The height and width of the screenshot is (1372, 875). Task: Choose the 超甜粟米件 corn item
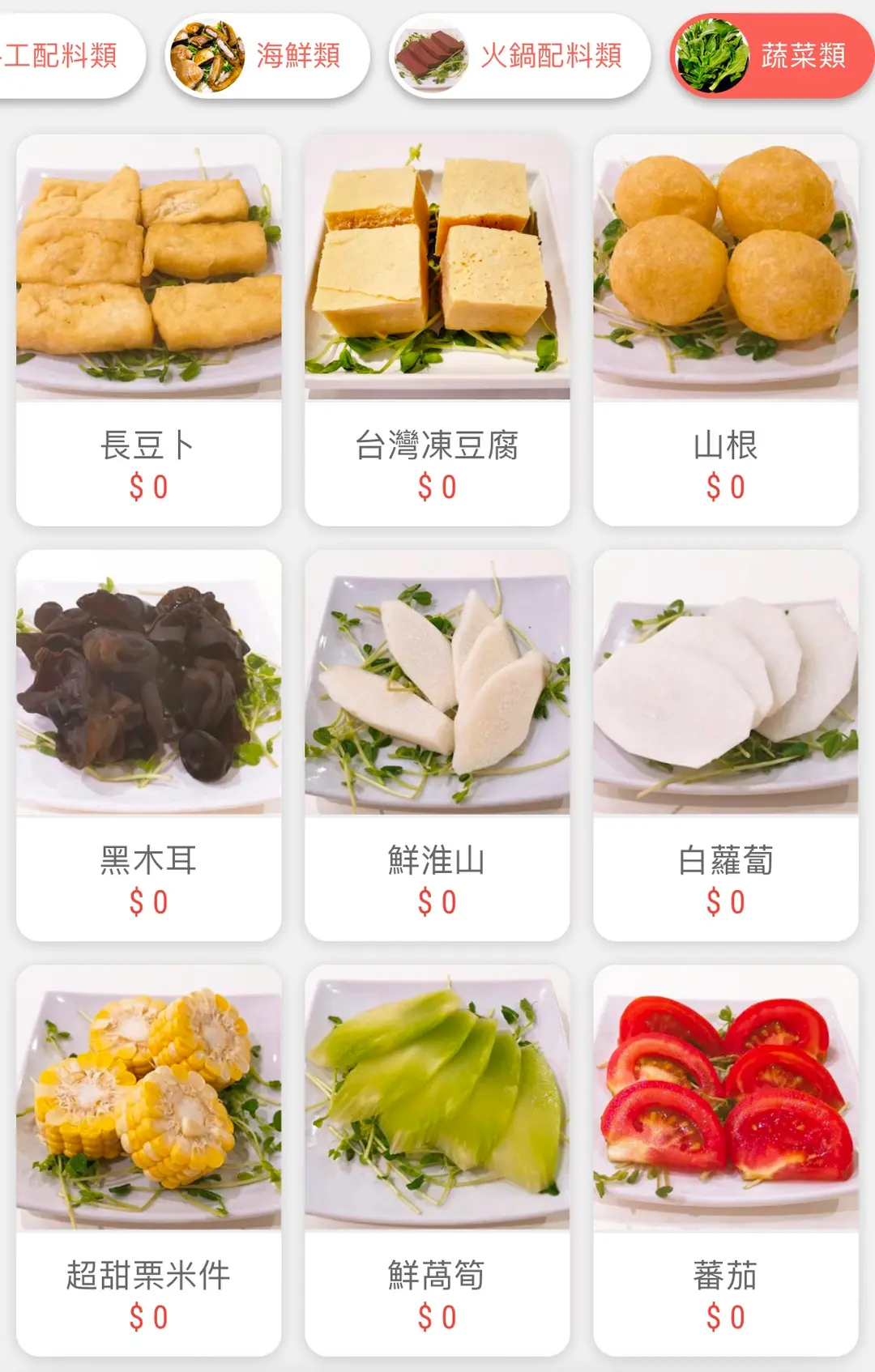(x=149, y=1160)
